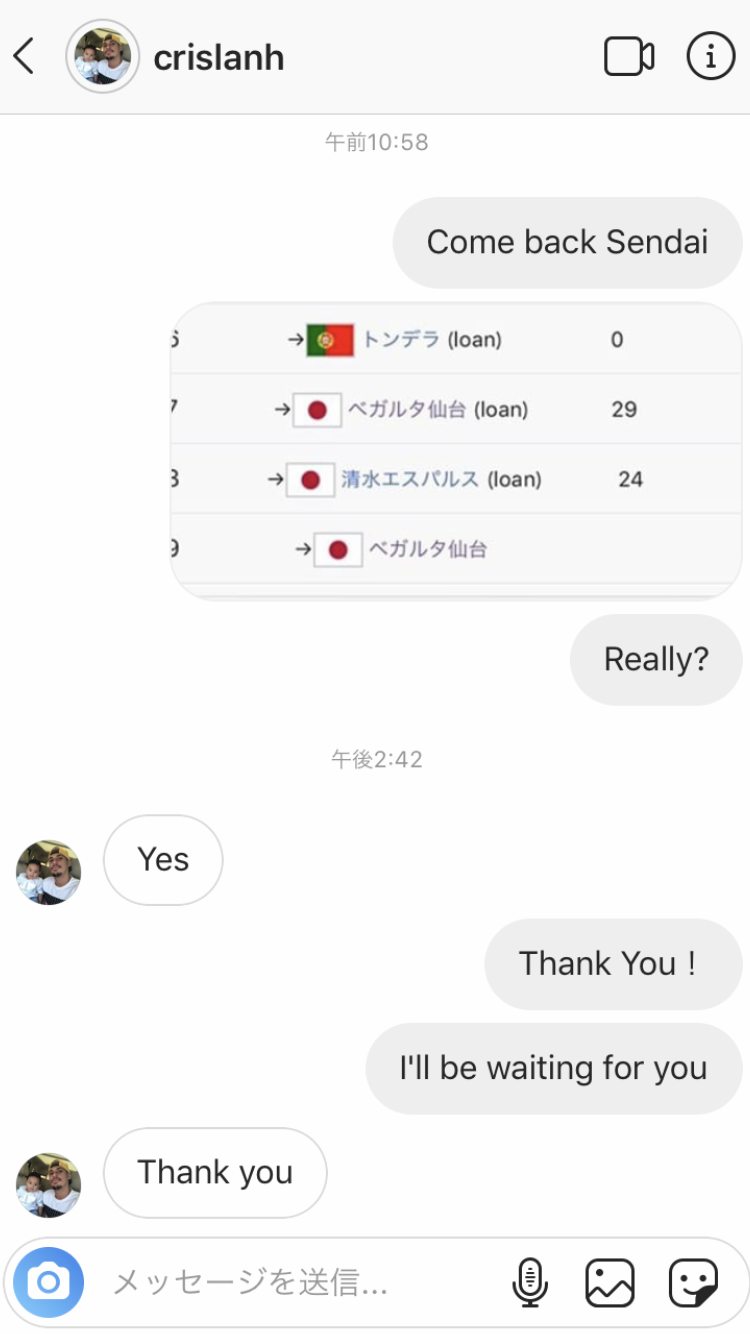Go back to the message inbox
The width and height of the screenshot is (750, 1334).
click(x=25, y=57)
